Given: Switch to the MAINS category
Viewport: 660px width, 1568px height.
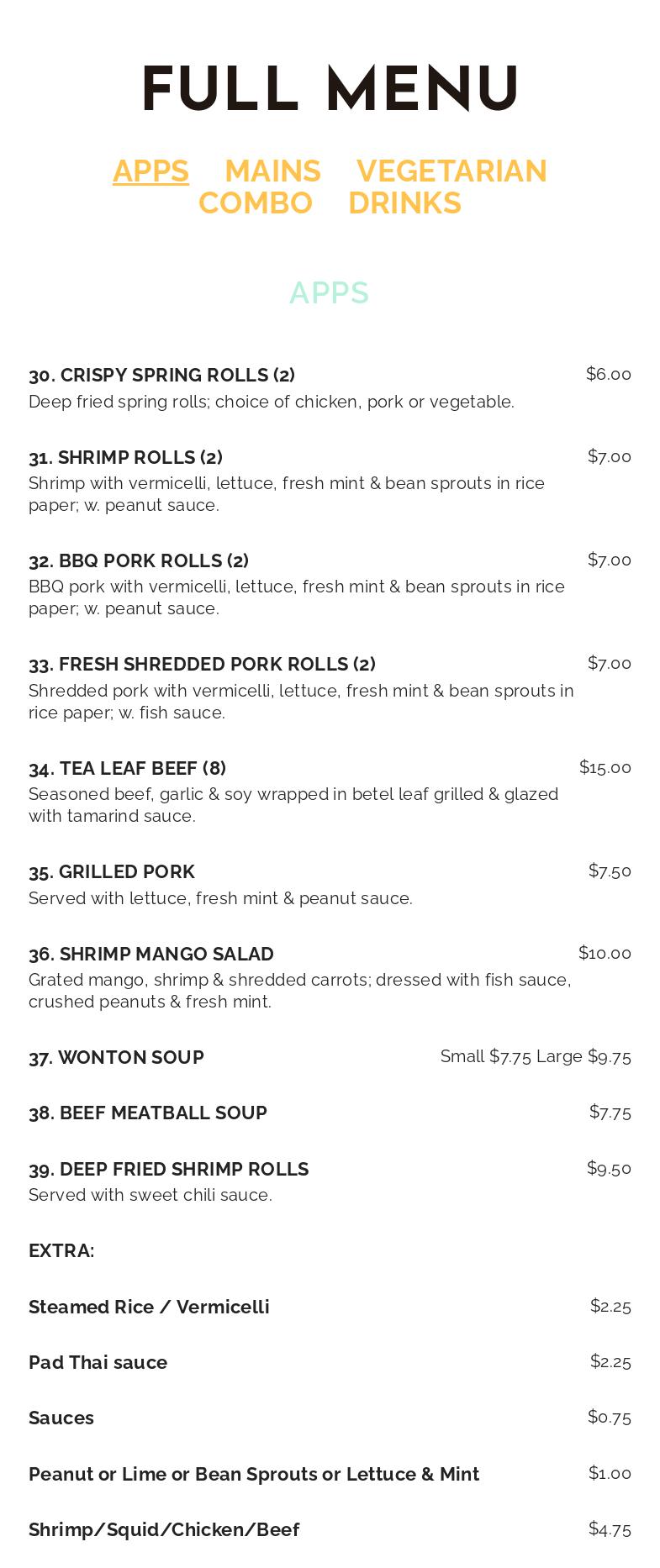Looking at the screenshot, I should coord(272,171).
